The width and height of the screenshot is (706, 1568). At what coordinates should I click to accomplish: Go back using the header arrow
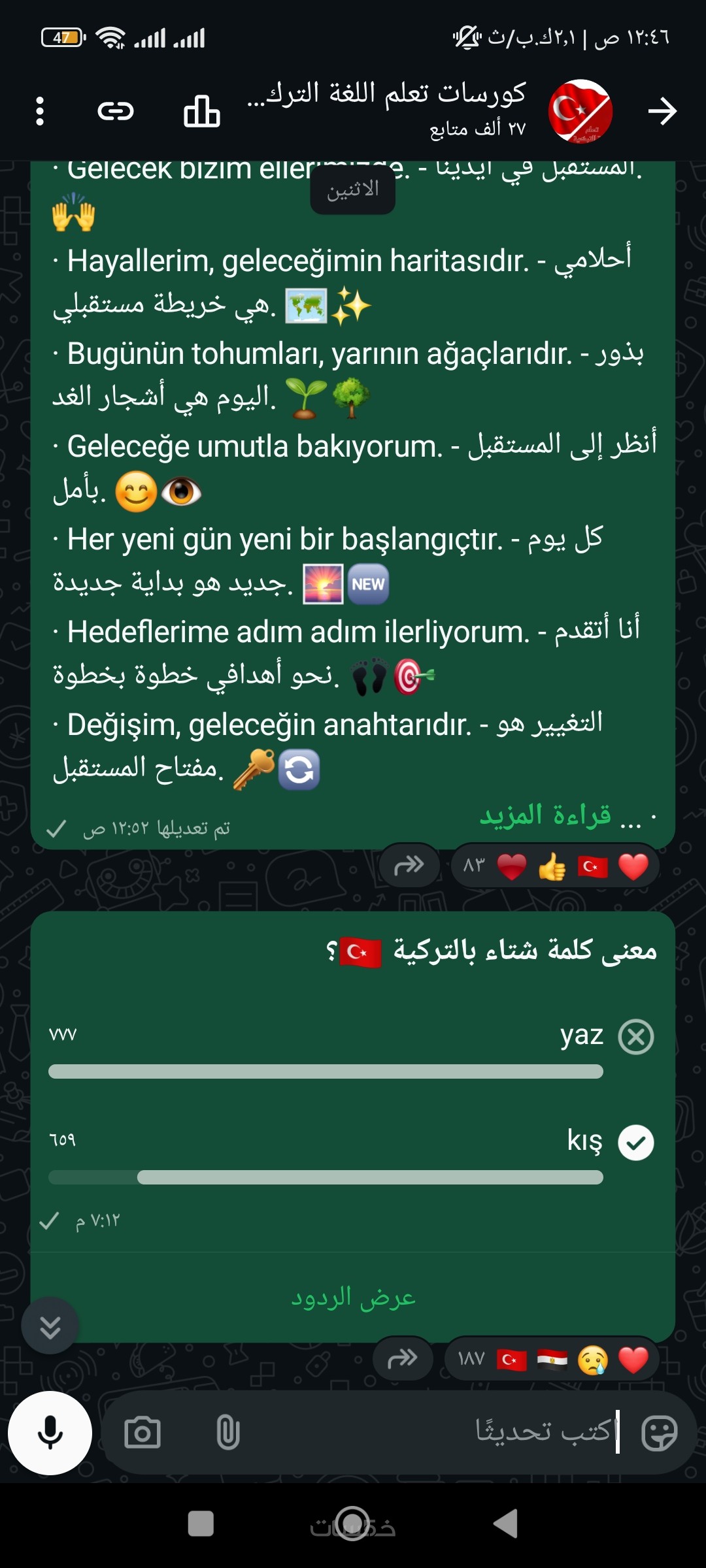pyautogui.click(x=662, y=111)
